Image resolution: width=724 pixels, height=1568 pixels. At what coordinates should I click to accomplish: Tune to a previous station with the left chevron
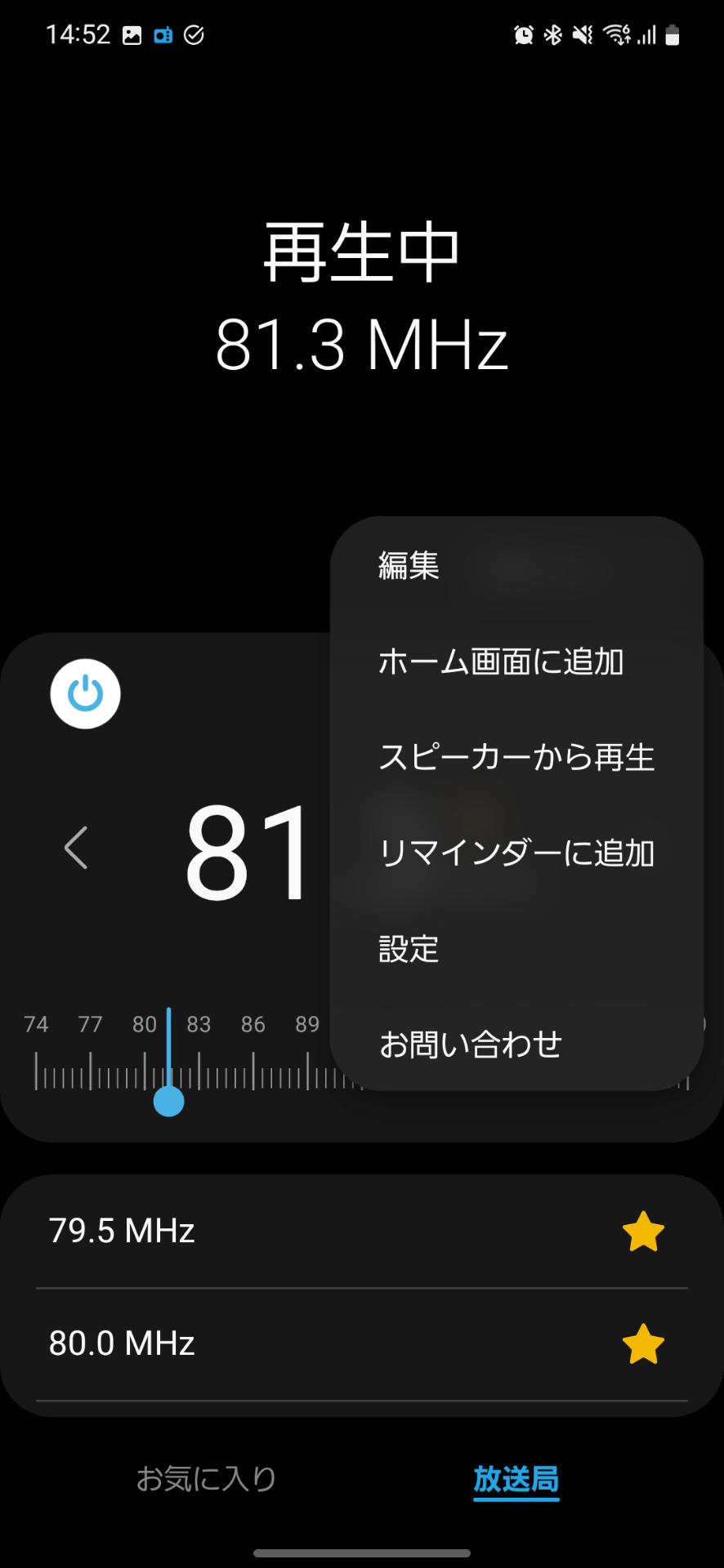tap(75, 847)
